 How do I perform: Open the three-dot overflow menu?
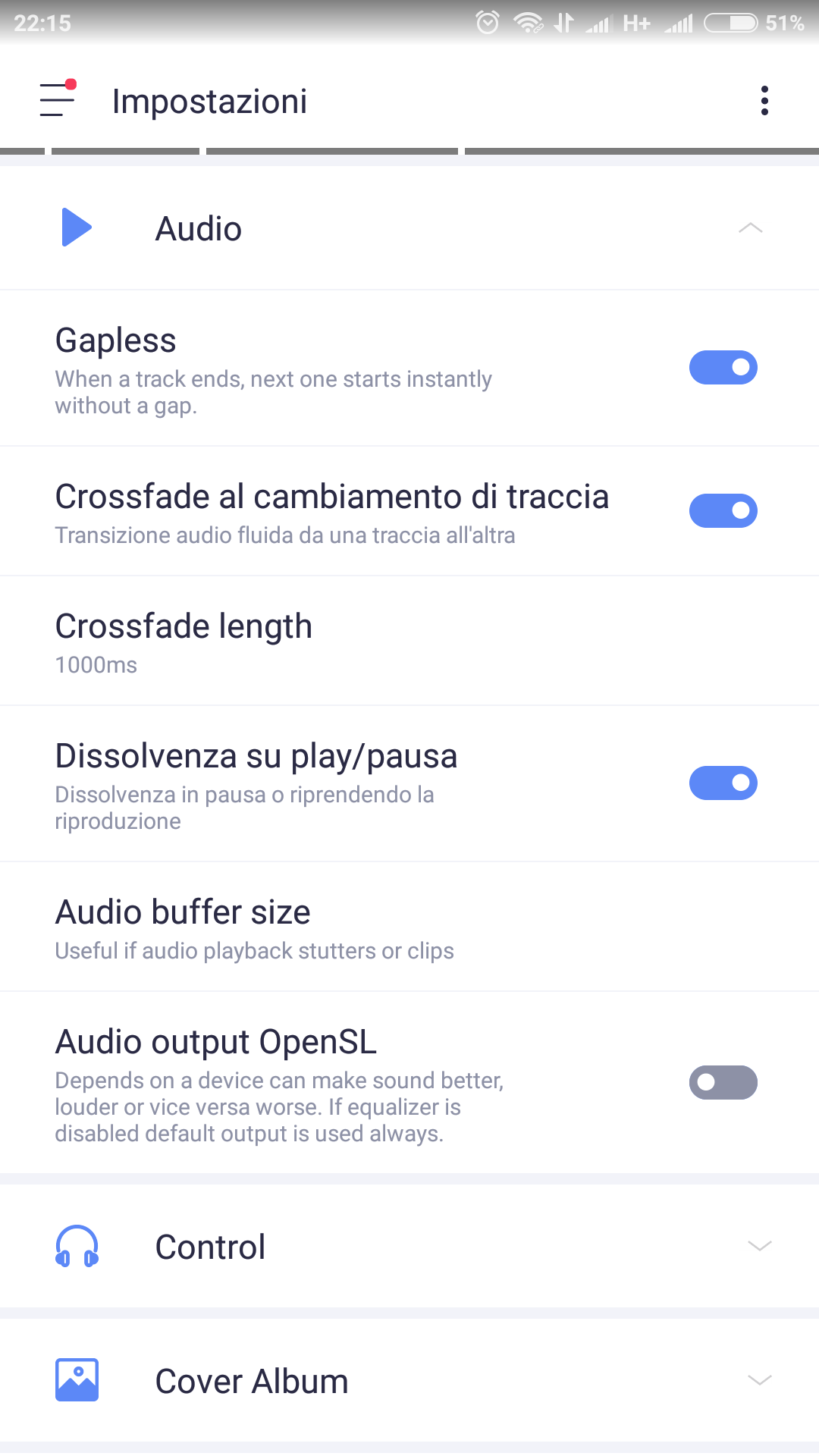764,100
